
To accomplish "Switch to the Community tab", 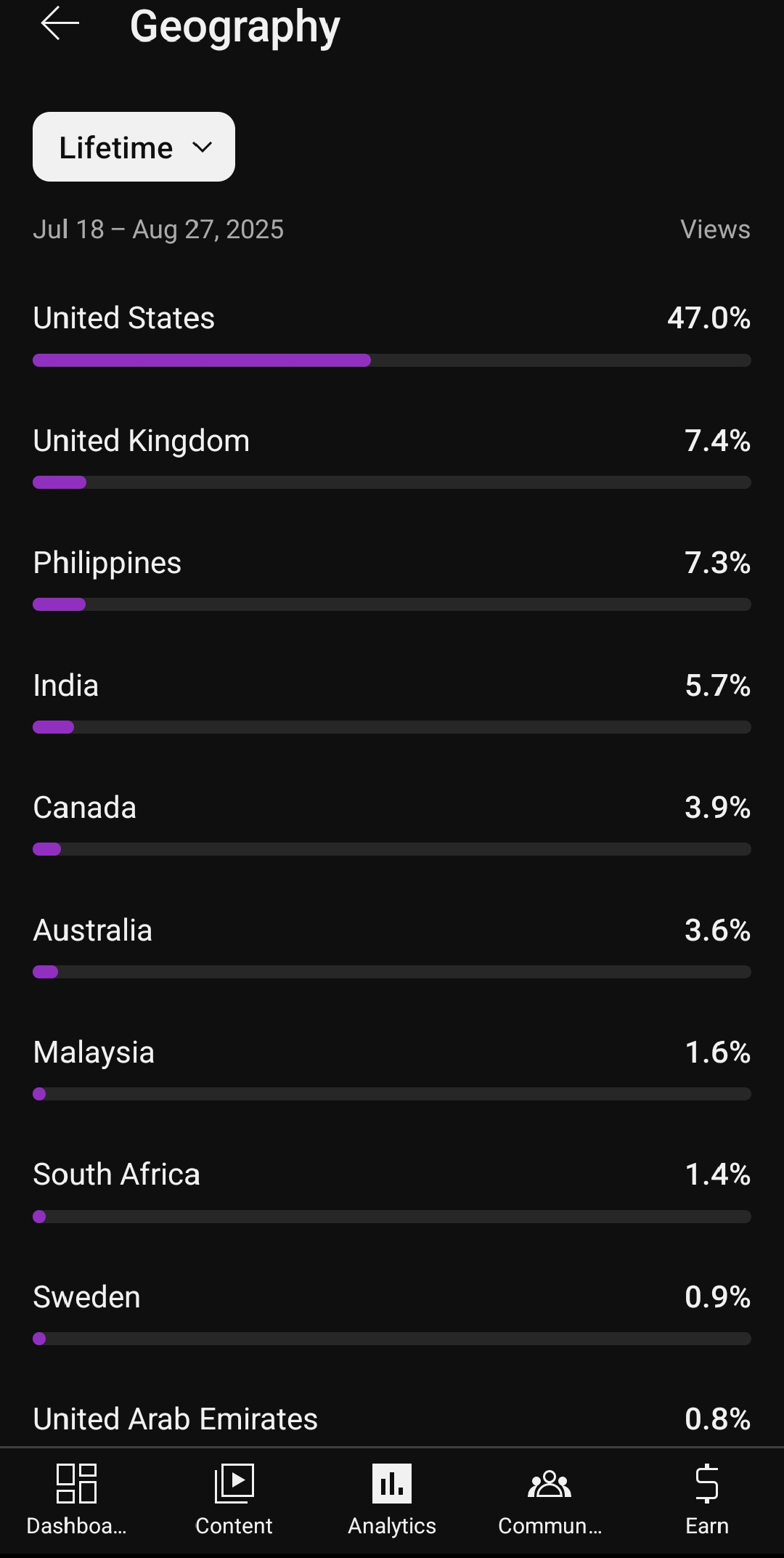I will (x=550, y=1499).
